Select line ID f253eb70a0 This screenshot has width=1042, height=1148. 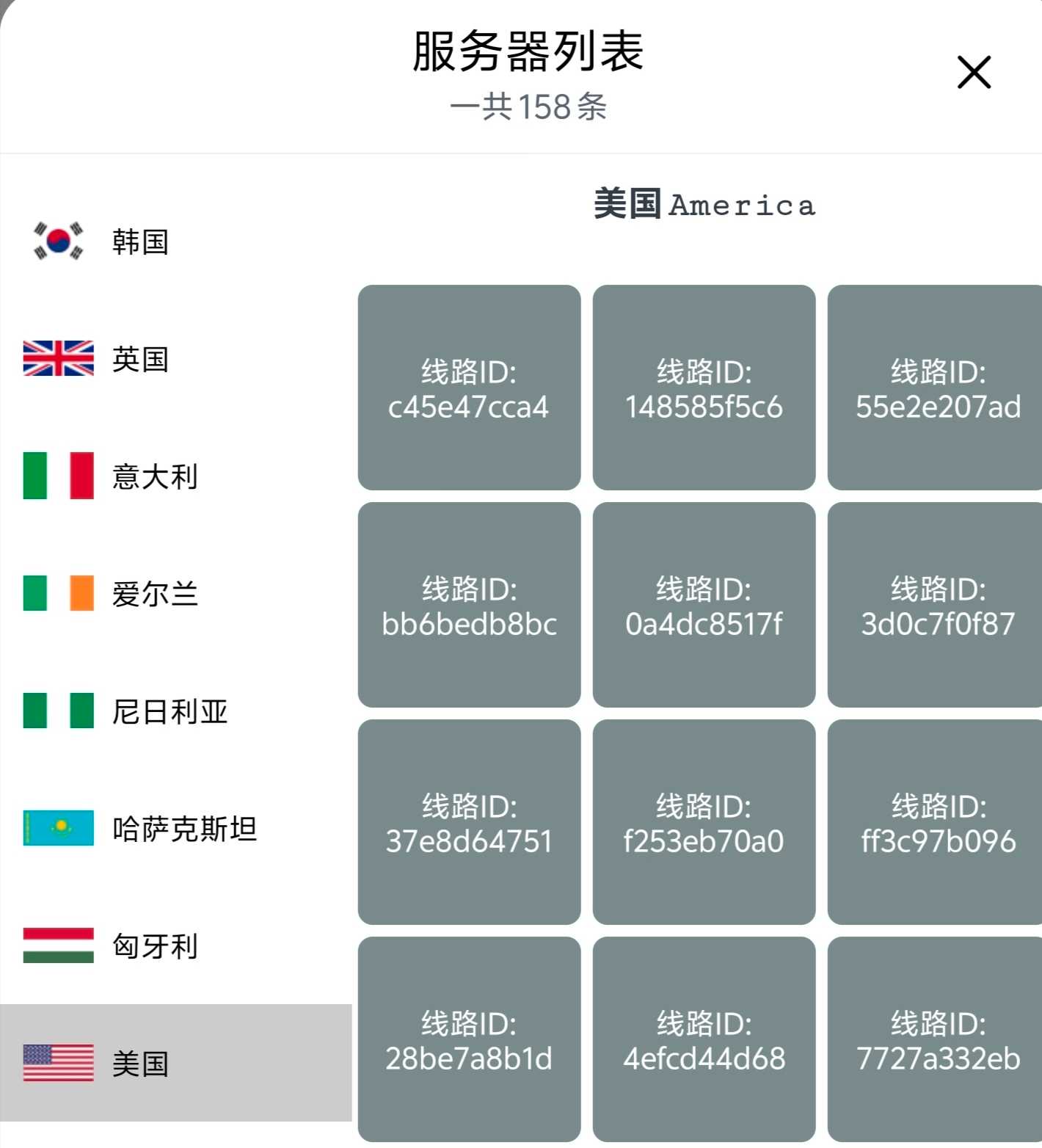[x=704, y=822]
